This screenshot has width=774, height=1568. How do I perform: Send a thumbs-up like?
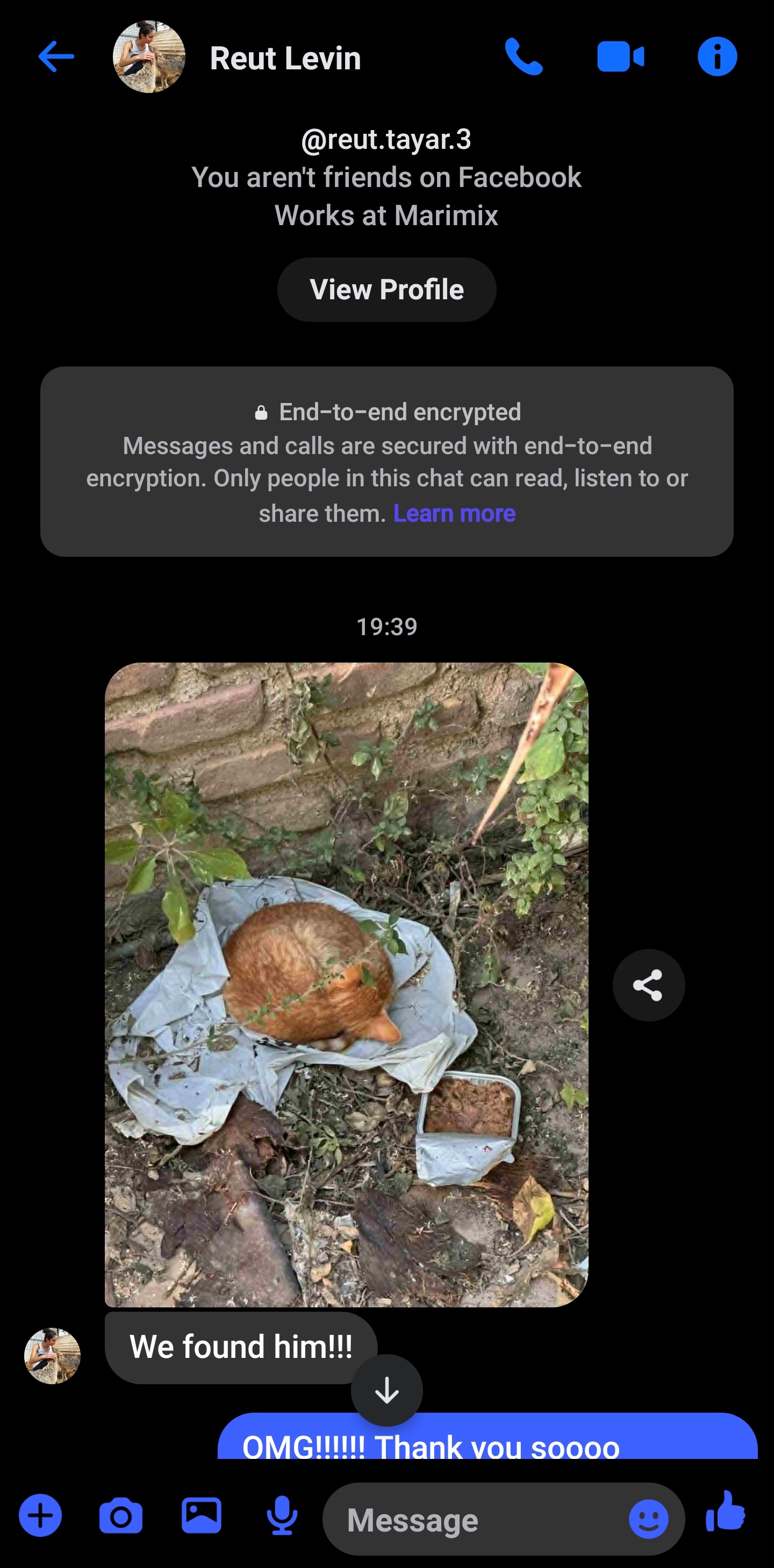point(726,1512)
